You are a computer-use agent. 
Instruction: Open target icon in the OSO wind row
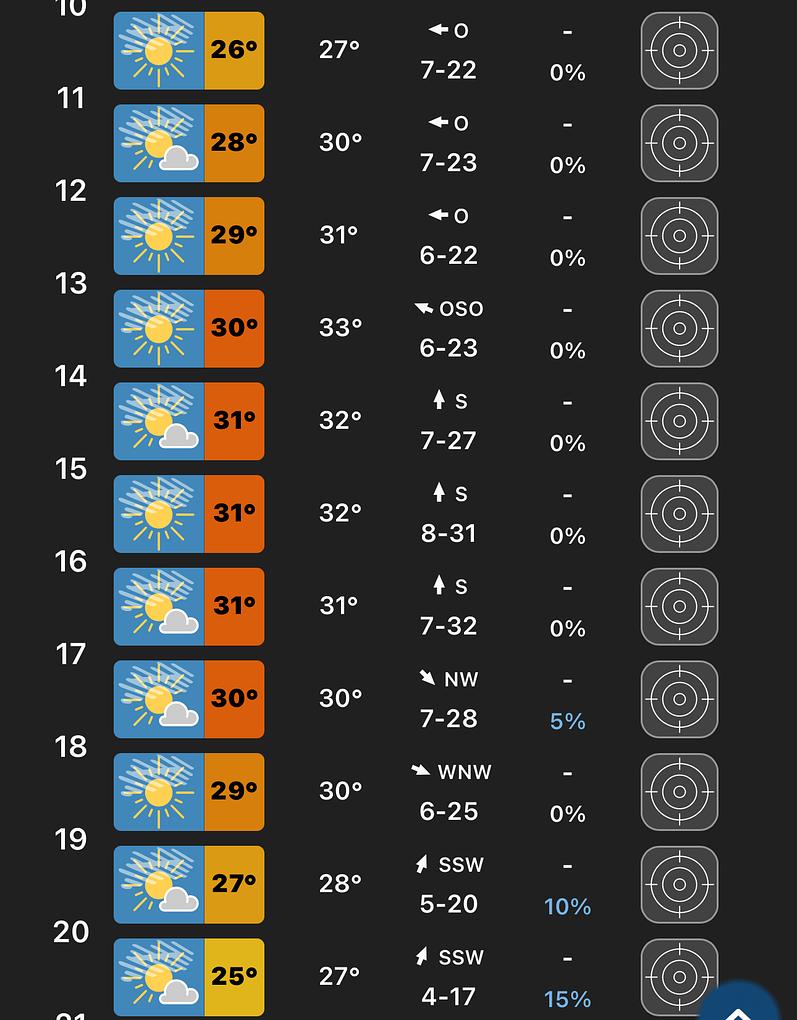[679, 328]
